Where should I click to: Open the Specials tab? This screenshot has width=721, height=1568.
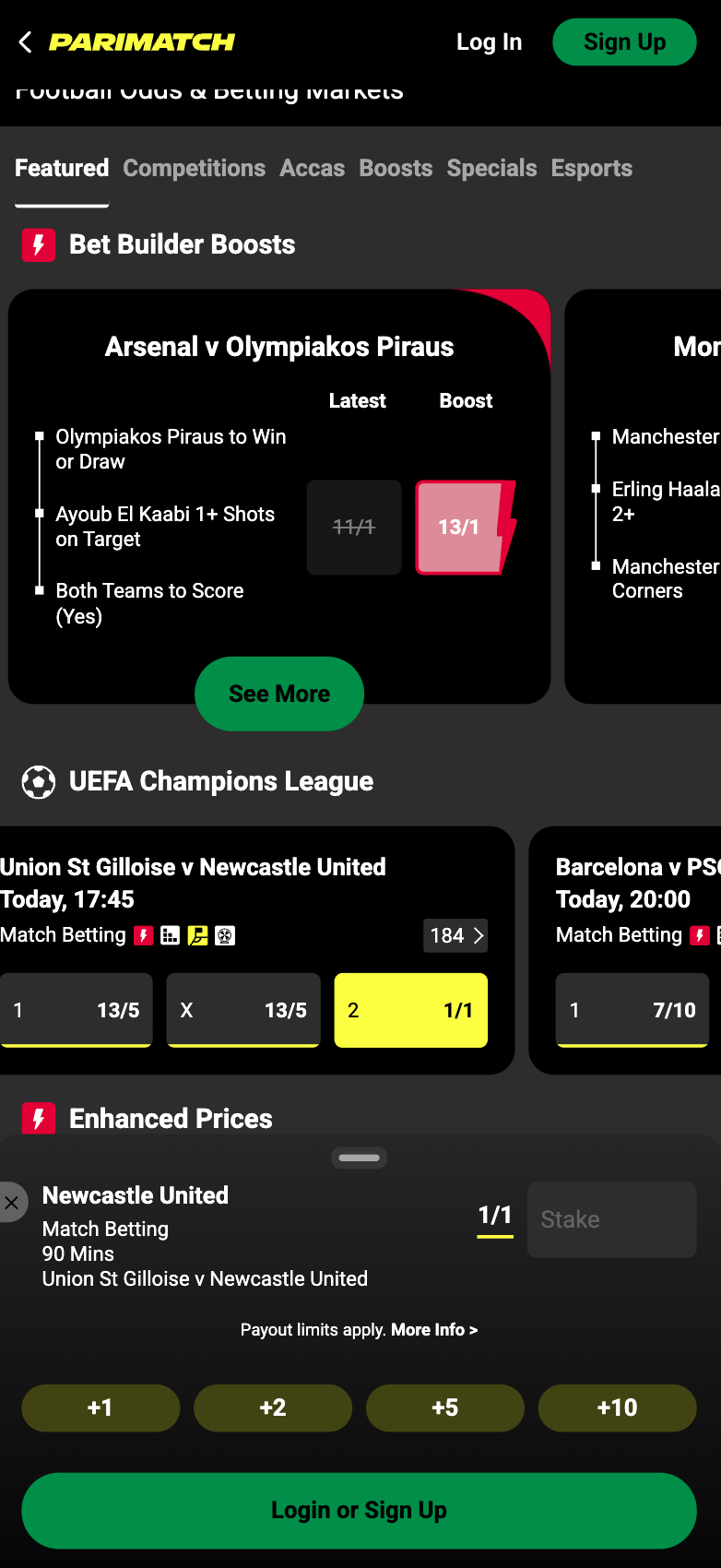pyautogui.click(x=491, y=168)
